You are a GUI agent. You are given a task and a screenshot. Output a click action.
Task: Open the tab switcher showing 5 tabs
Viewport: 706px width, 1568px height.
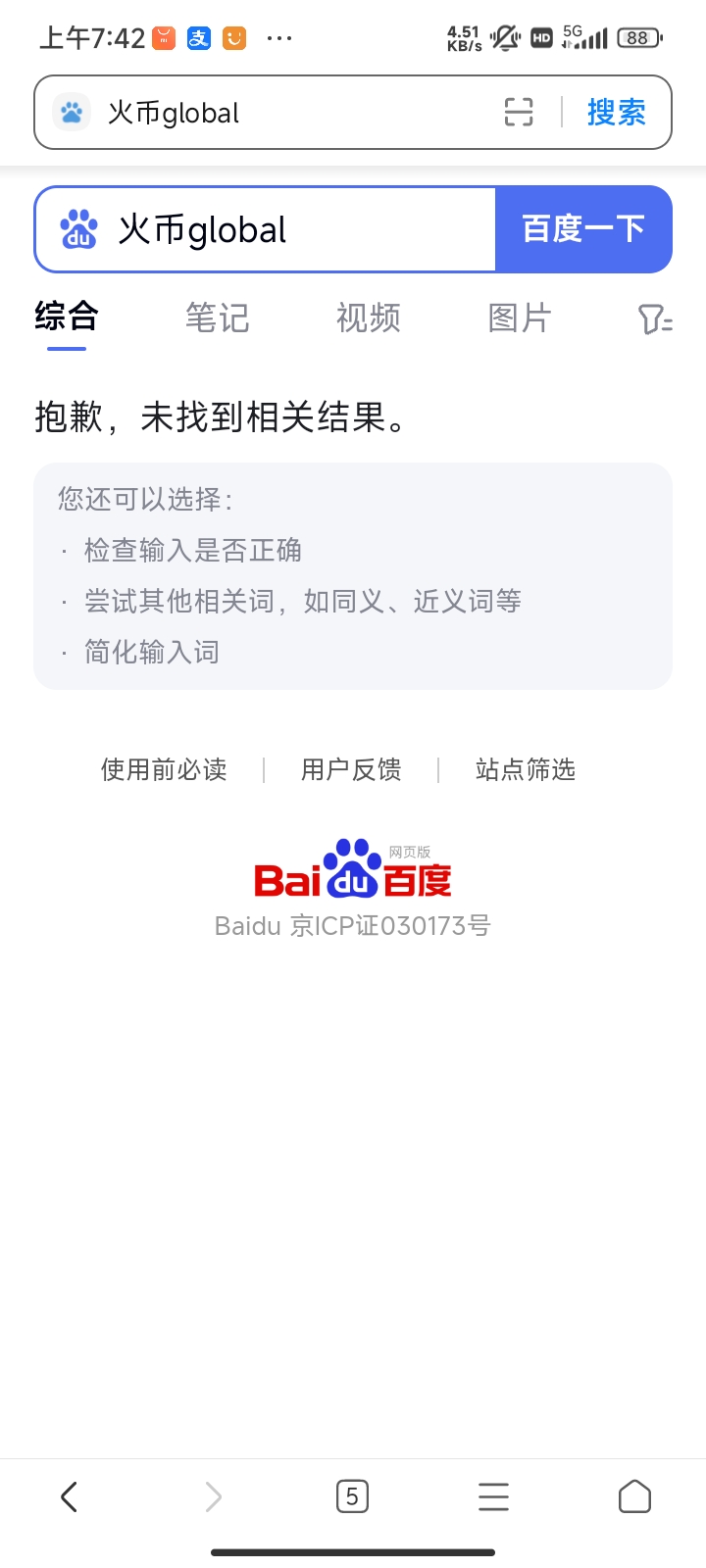point(352,1496)
